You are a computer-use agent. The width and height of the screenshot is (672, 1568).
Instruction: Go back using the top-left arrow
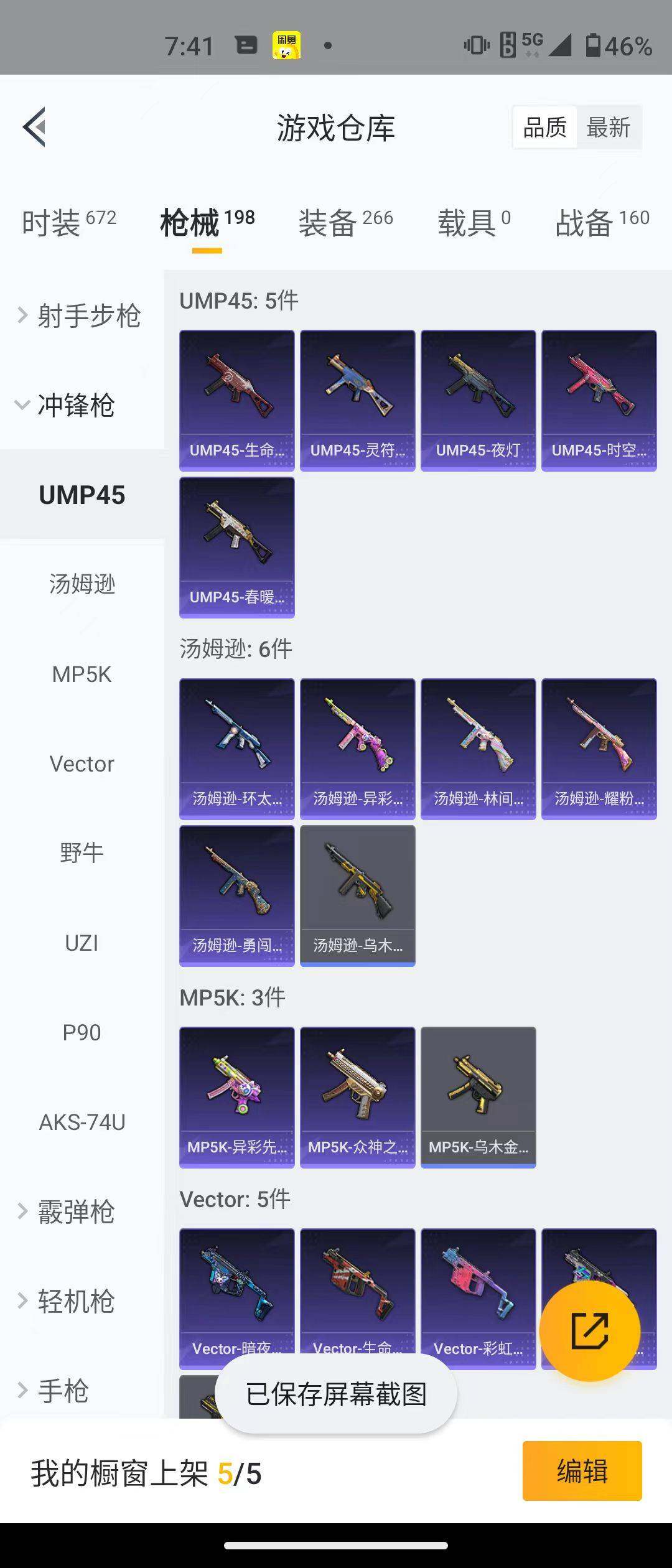click(35, 127)
